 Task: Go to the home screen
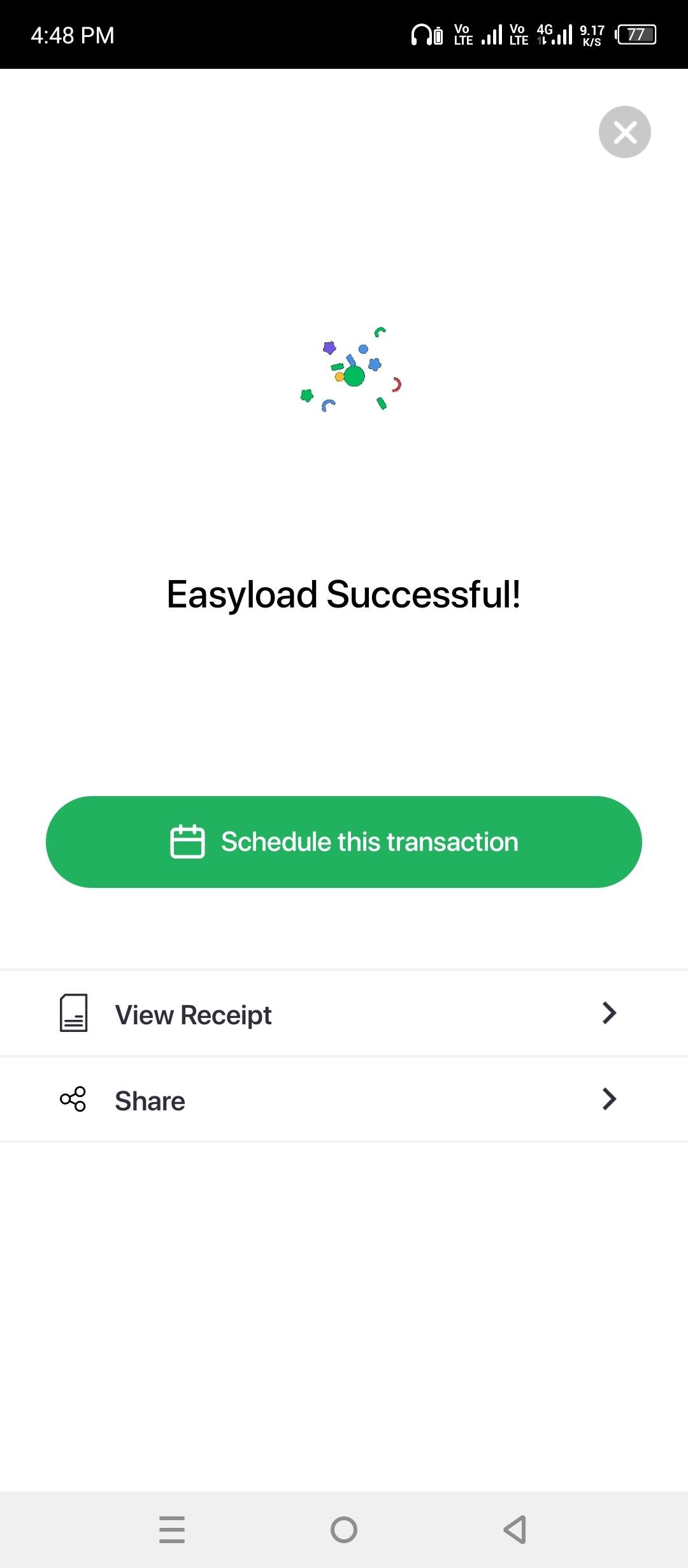[344, 1530]
